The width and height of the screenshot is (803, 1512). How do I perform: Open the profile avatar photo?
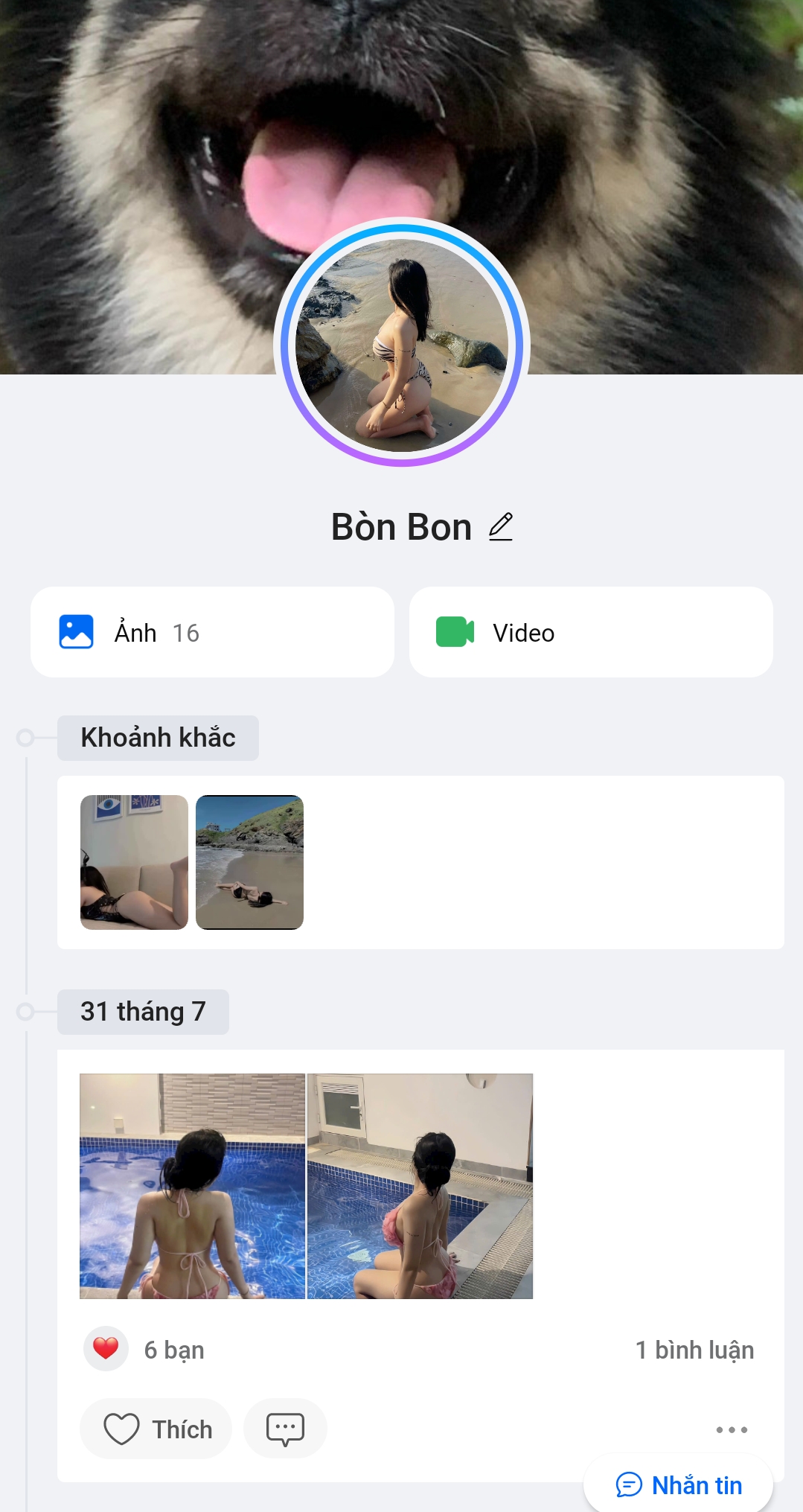click(x=402, y=344)
